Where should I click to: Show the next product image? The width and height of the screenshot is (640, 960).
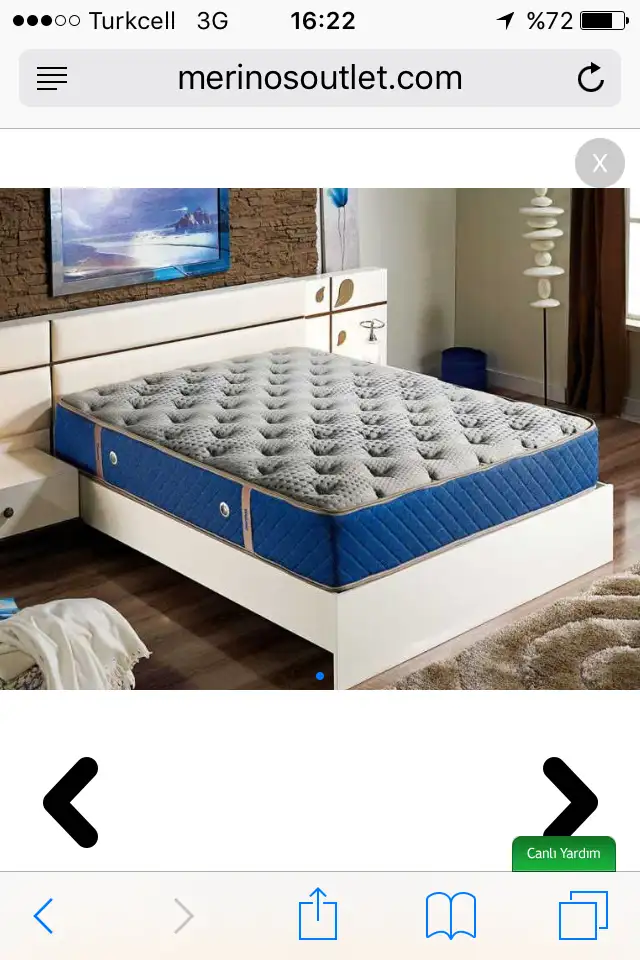569,800
